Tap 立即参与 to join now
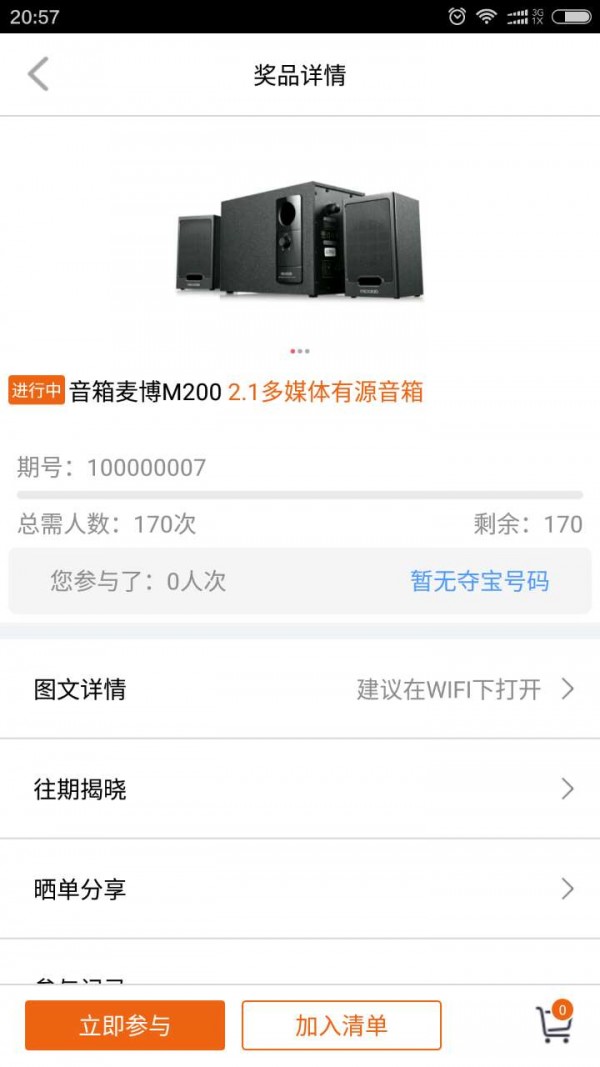Image resolution: width=600 pixels, height=1067 pixels. (125, 1025)
